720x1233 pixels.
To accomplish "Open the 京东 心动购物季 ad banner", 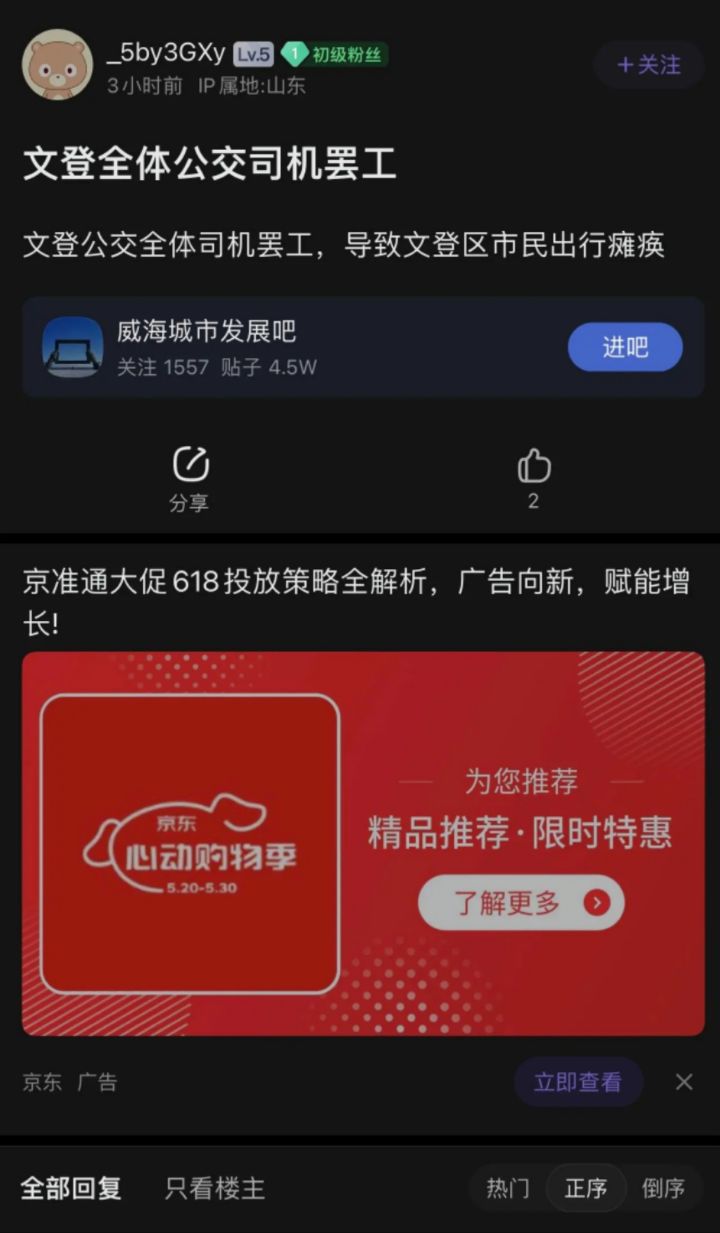I will 363,843.
